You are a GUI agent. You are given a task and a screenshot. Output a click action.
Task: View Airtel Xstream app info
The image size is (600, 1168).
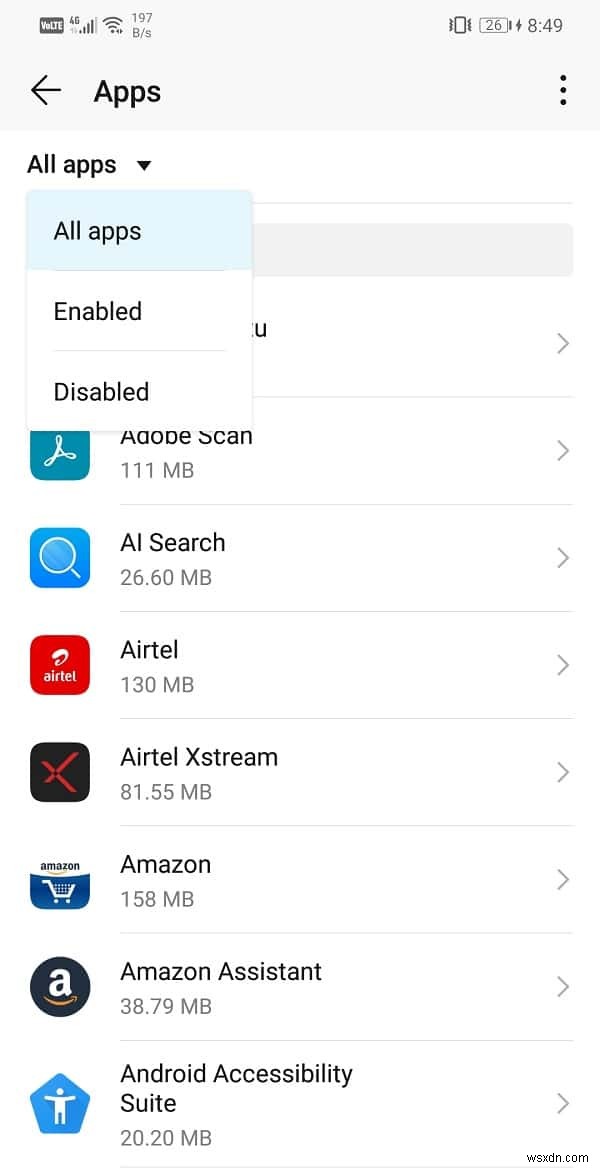[x=300, y=772]
